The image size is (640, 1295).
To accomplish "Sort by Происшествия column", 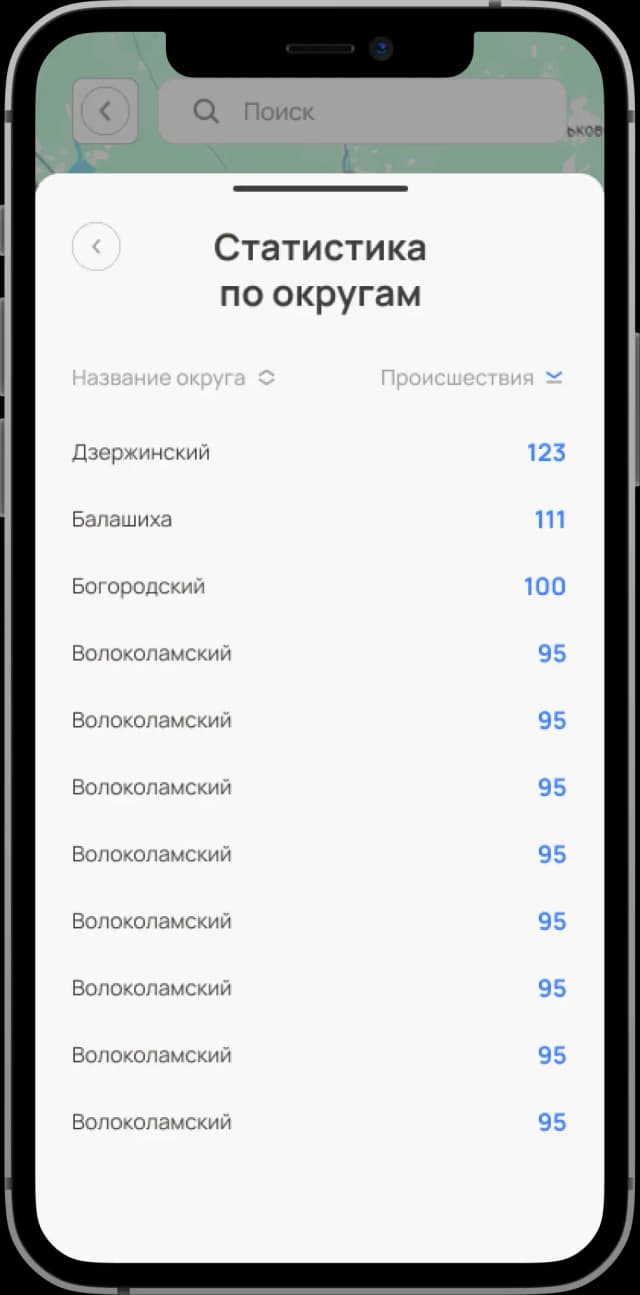I will (472, 378).
